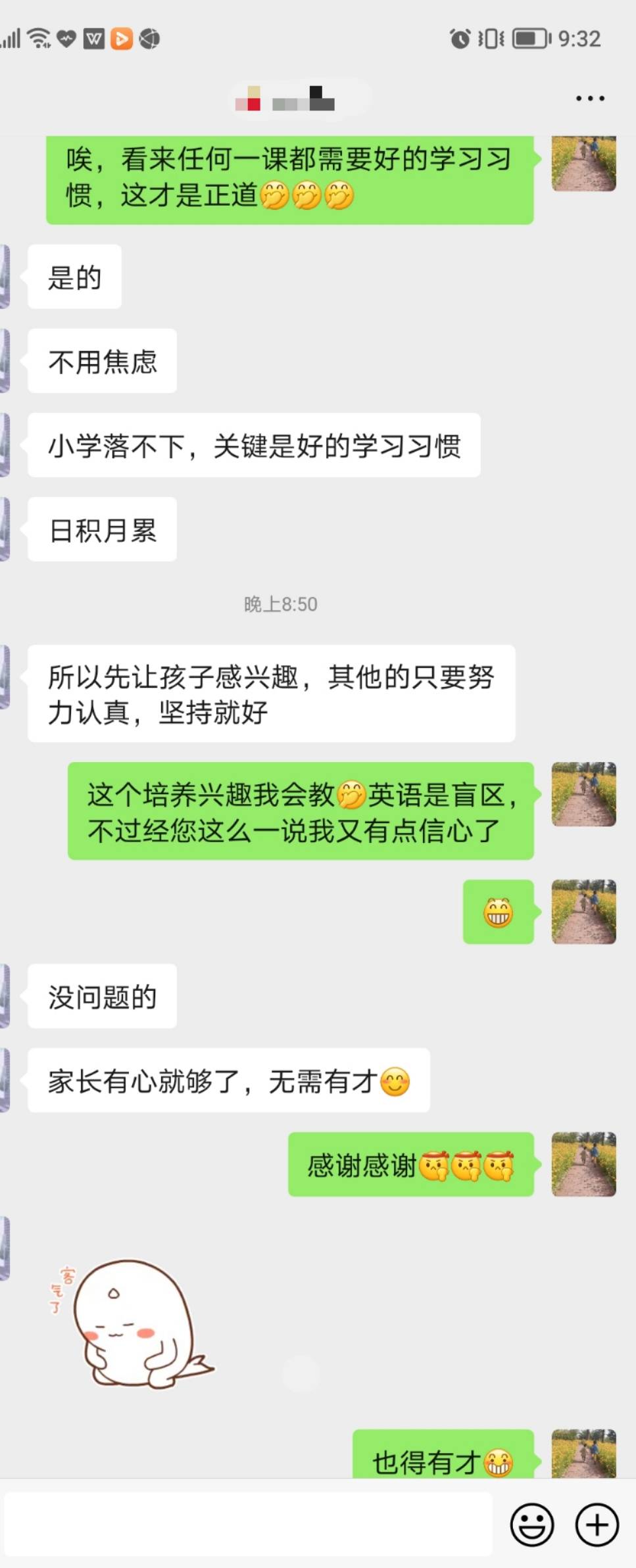Tap the heart-shaped health app status icon
The image size is (636, 1568).
[66, 38]
